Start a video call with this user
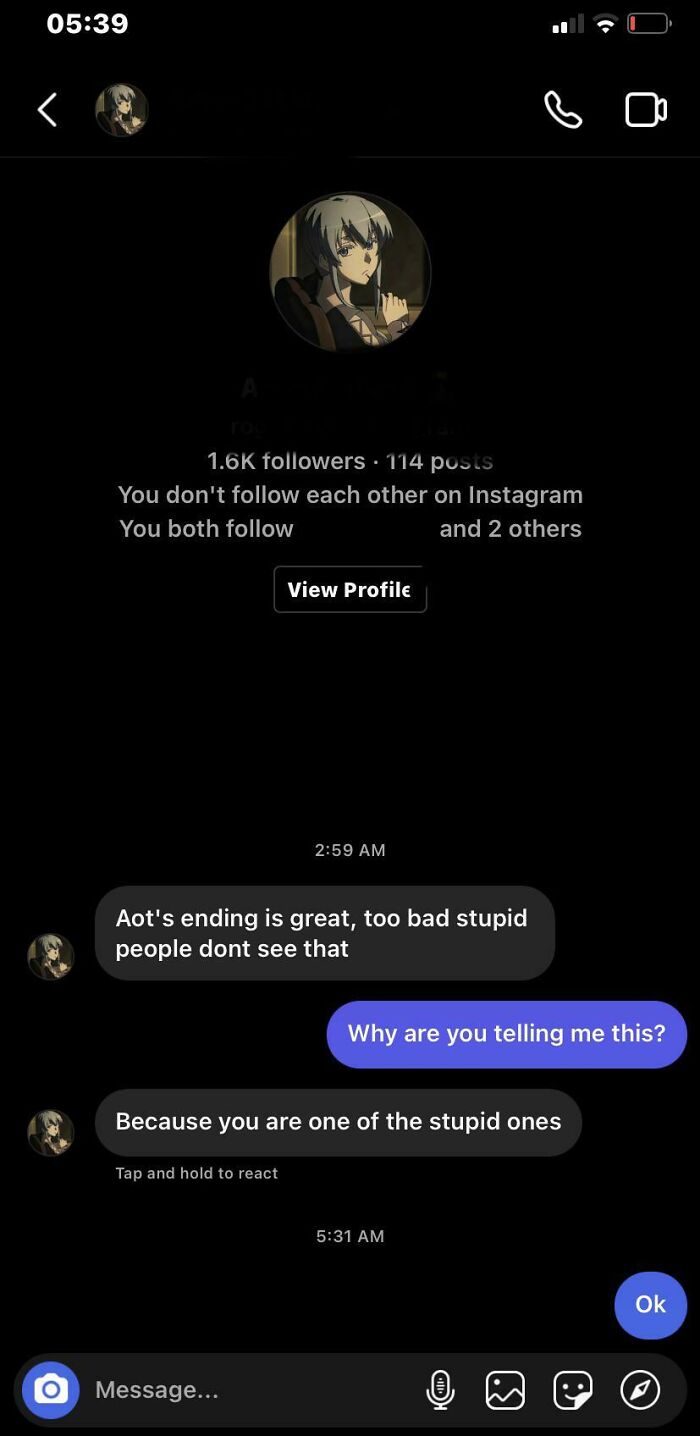 pos(646,110)
